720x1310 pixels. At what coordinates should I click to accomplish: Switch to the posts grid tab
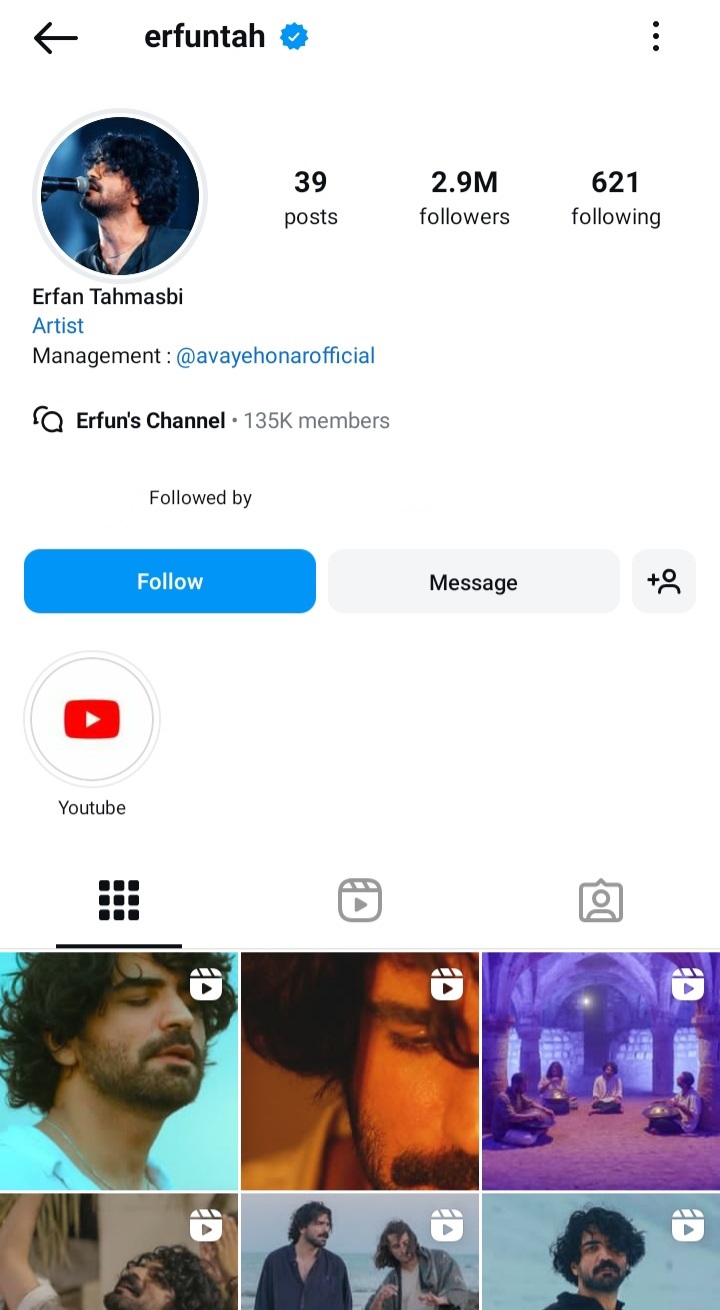119,900
